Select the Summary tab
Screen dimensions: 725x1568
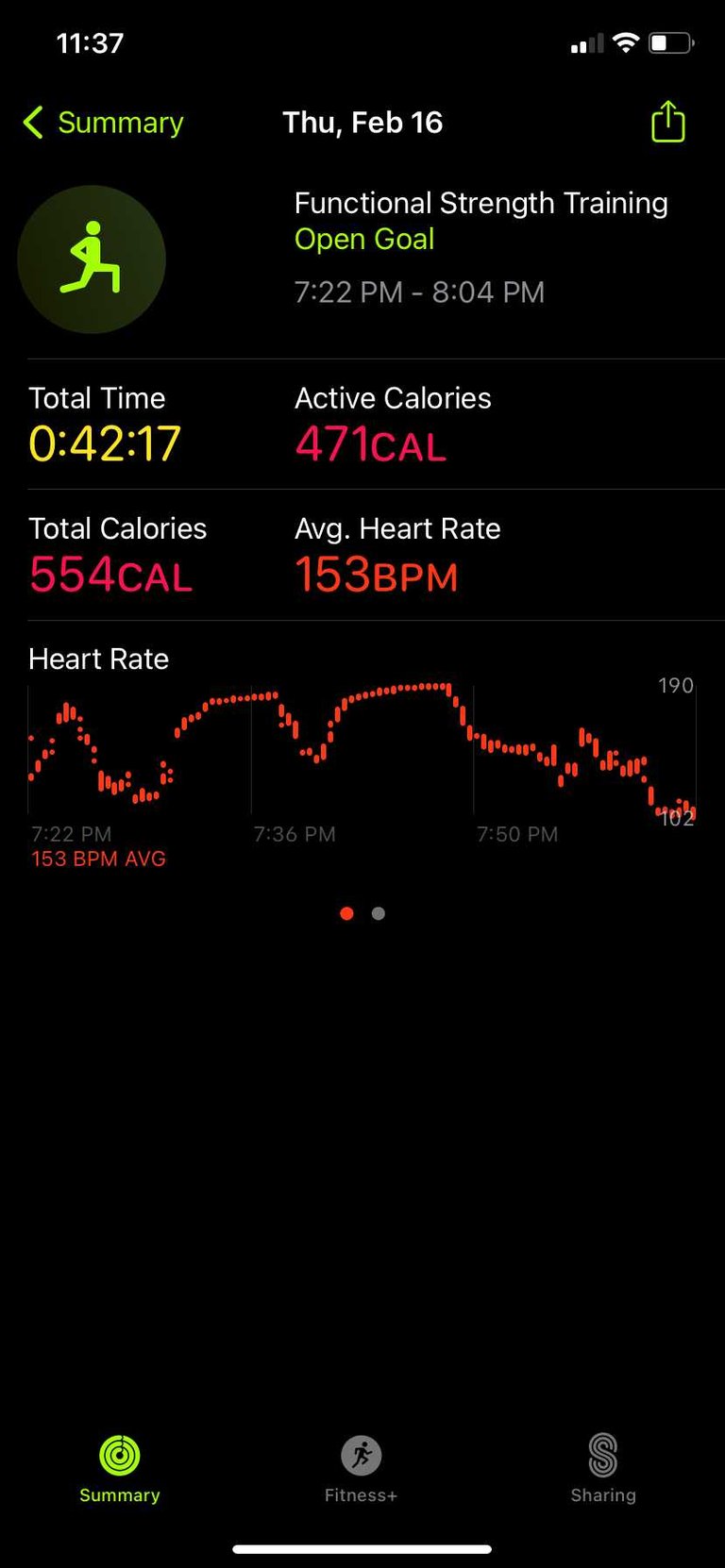(x=120, y=1470)
